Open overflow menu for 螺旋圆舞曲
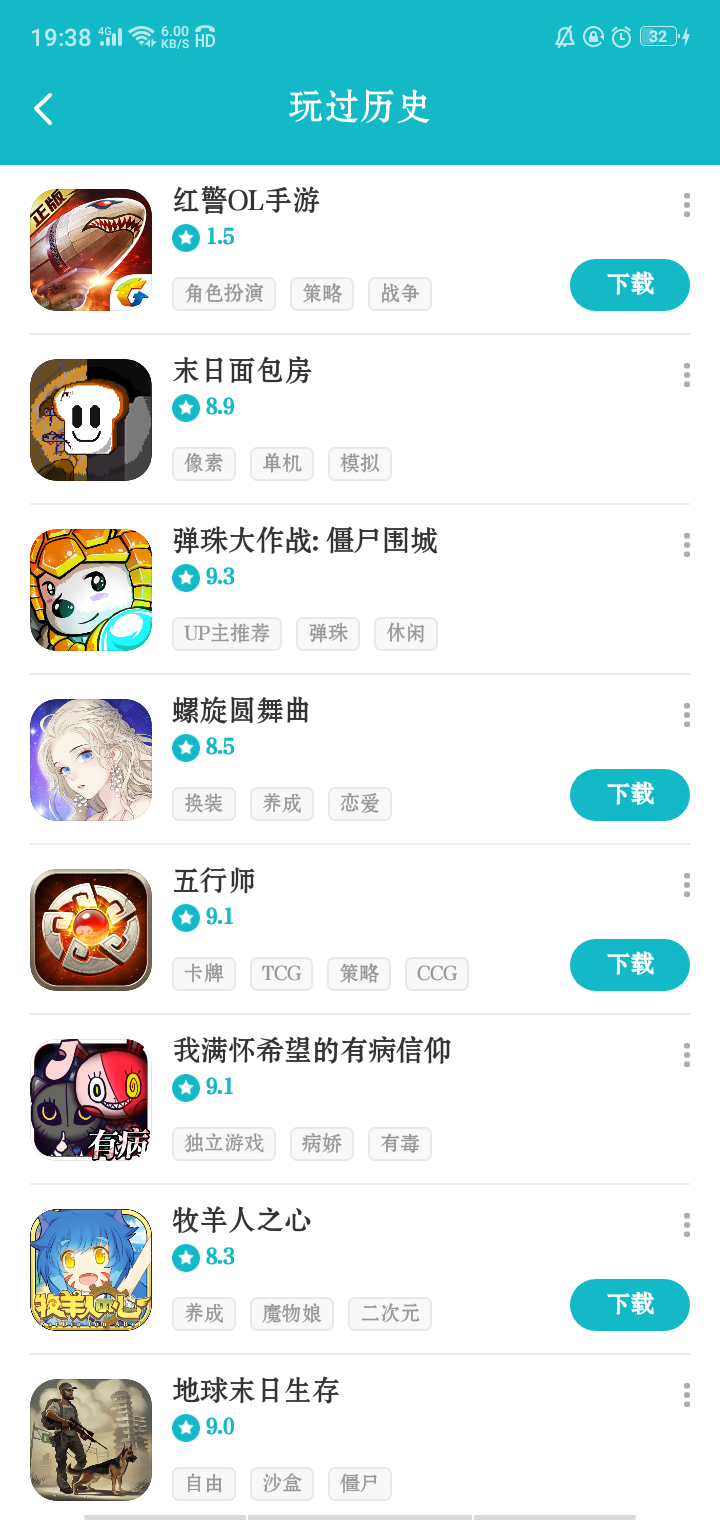The image size is (720, 1520). tap(686, 715)
